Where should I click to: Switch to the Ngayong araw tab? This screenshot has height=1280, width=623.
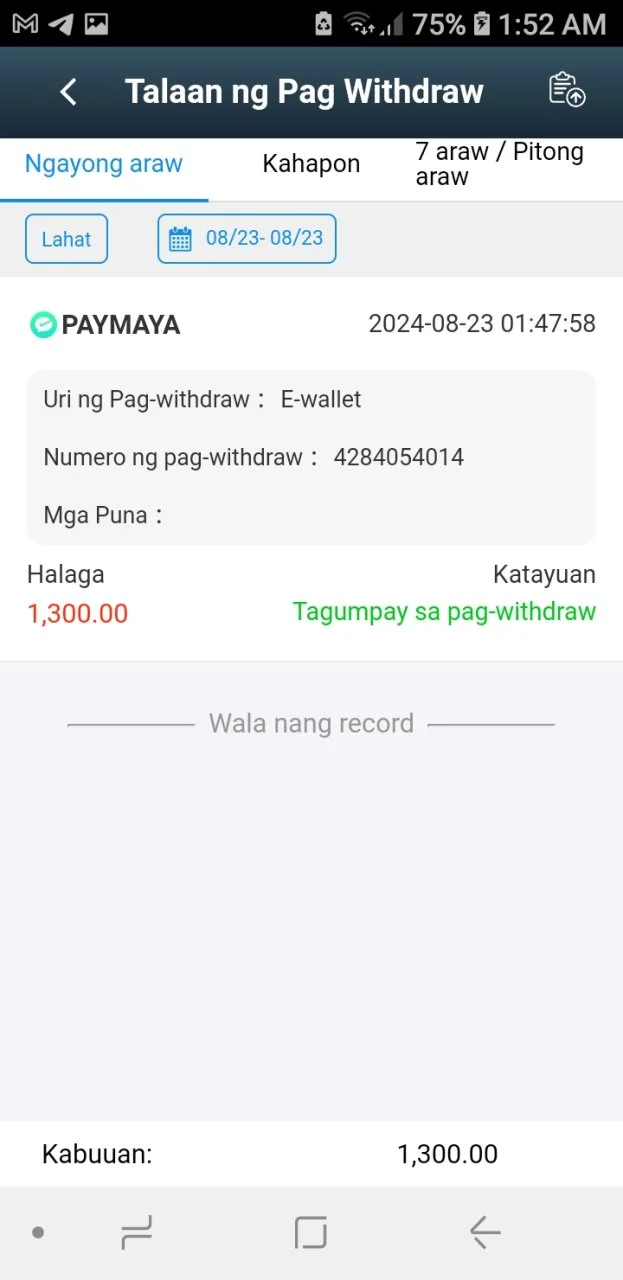tap(104, 164)
